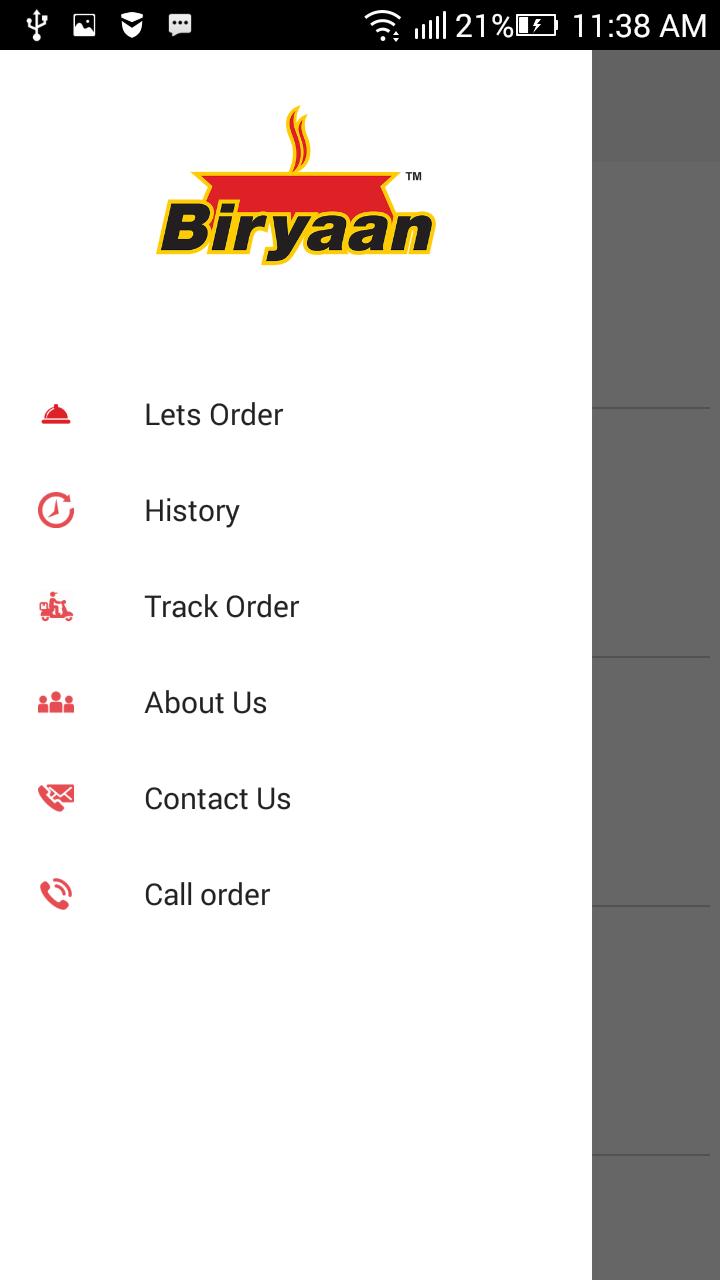Choose the Call order option
Screen dimensions: 720x1280
tap(207, 895)
